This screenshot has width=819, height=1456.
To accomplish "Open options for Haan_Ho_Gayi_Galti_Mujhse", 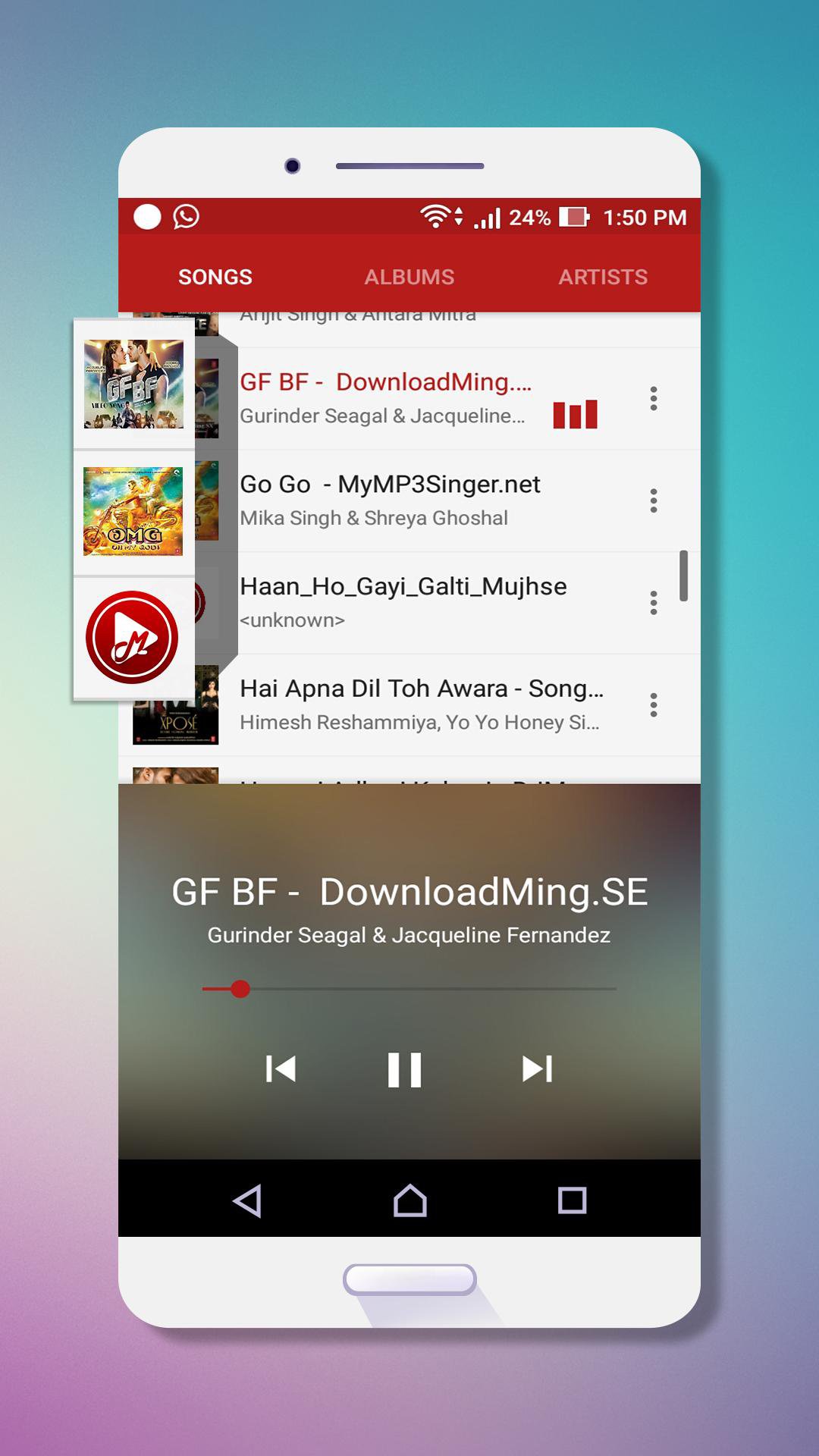I will pyautogui.click(x=653, y=603).
